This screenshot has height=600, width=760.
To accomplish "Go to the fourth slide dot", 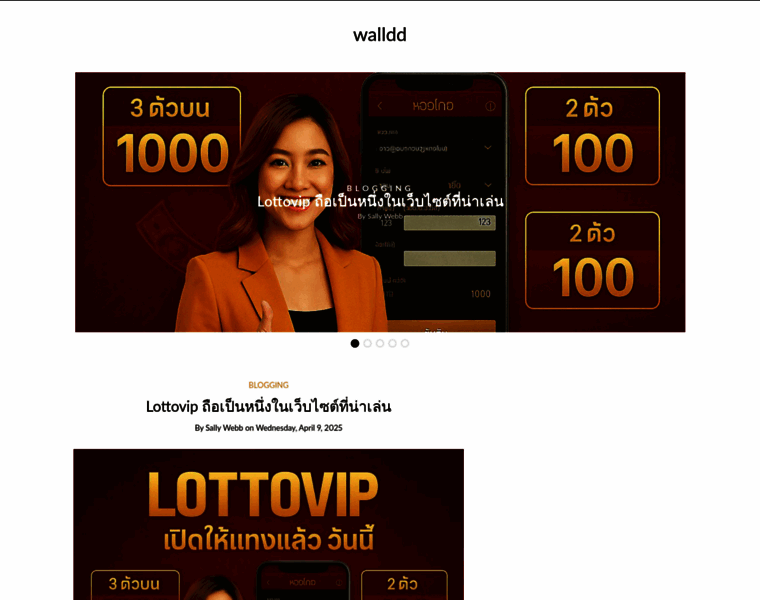I will (392, 343).
